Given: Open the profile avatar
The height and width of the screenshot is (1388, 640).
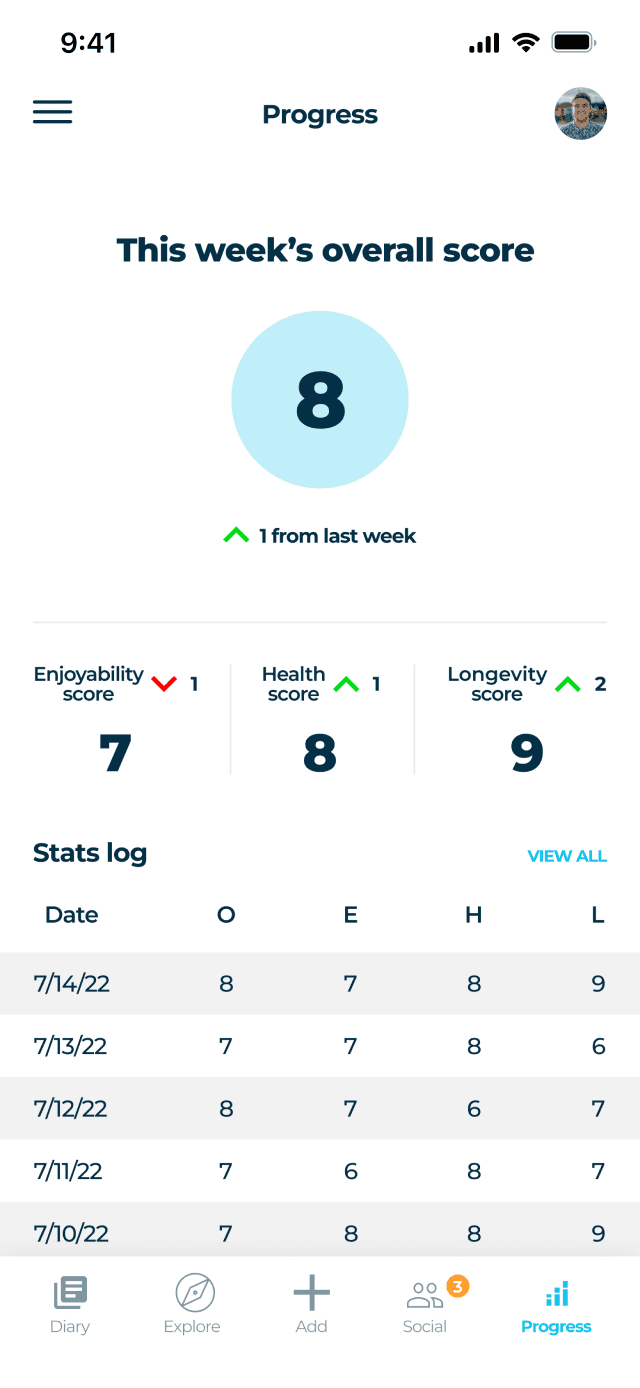Looking at the screenshot, I should point(581,114).
